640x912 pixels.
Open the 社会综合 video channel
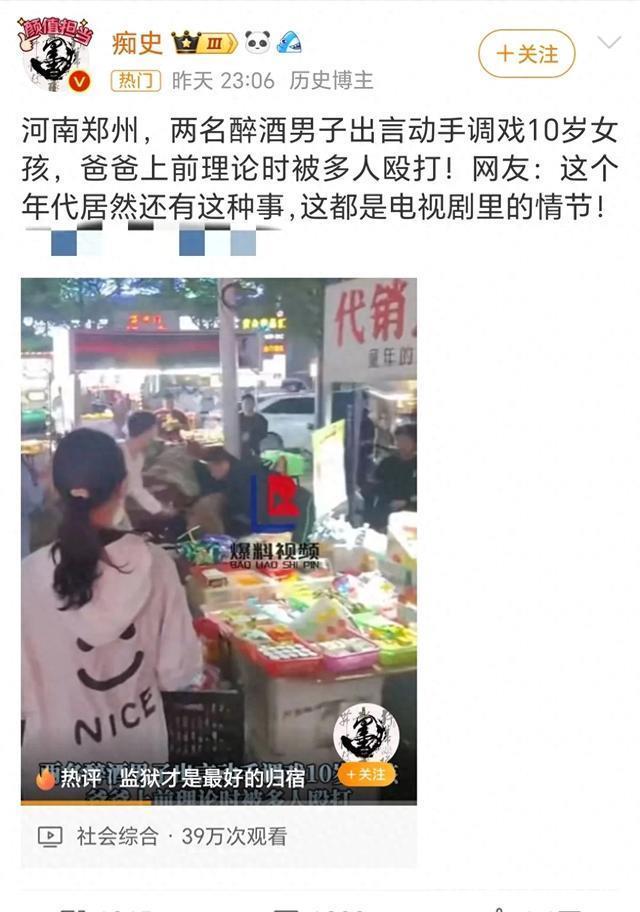(116, 836)
